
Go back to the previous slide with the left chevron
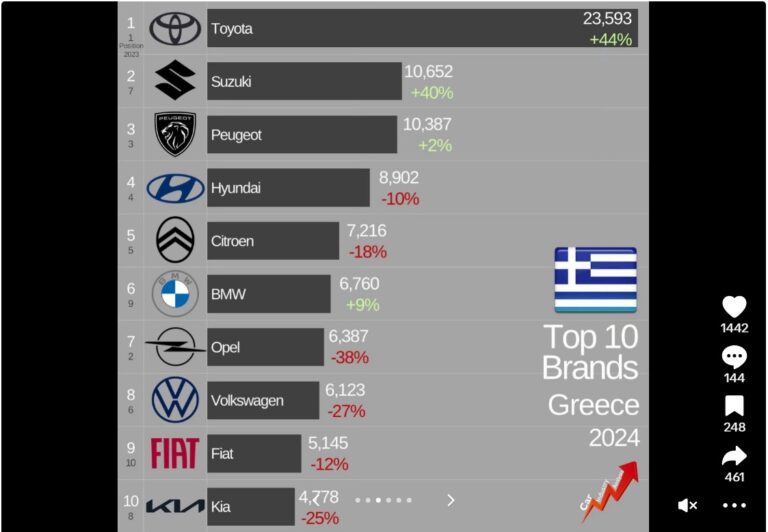click(x=316, y=500)
